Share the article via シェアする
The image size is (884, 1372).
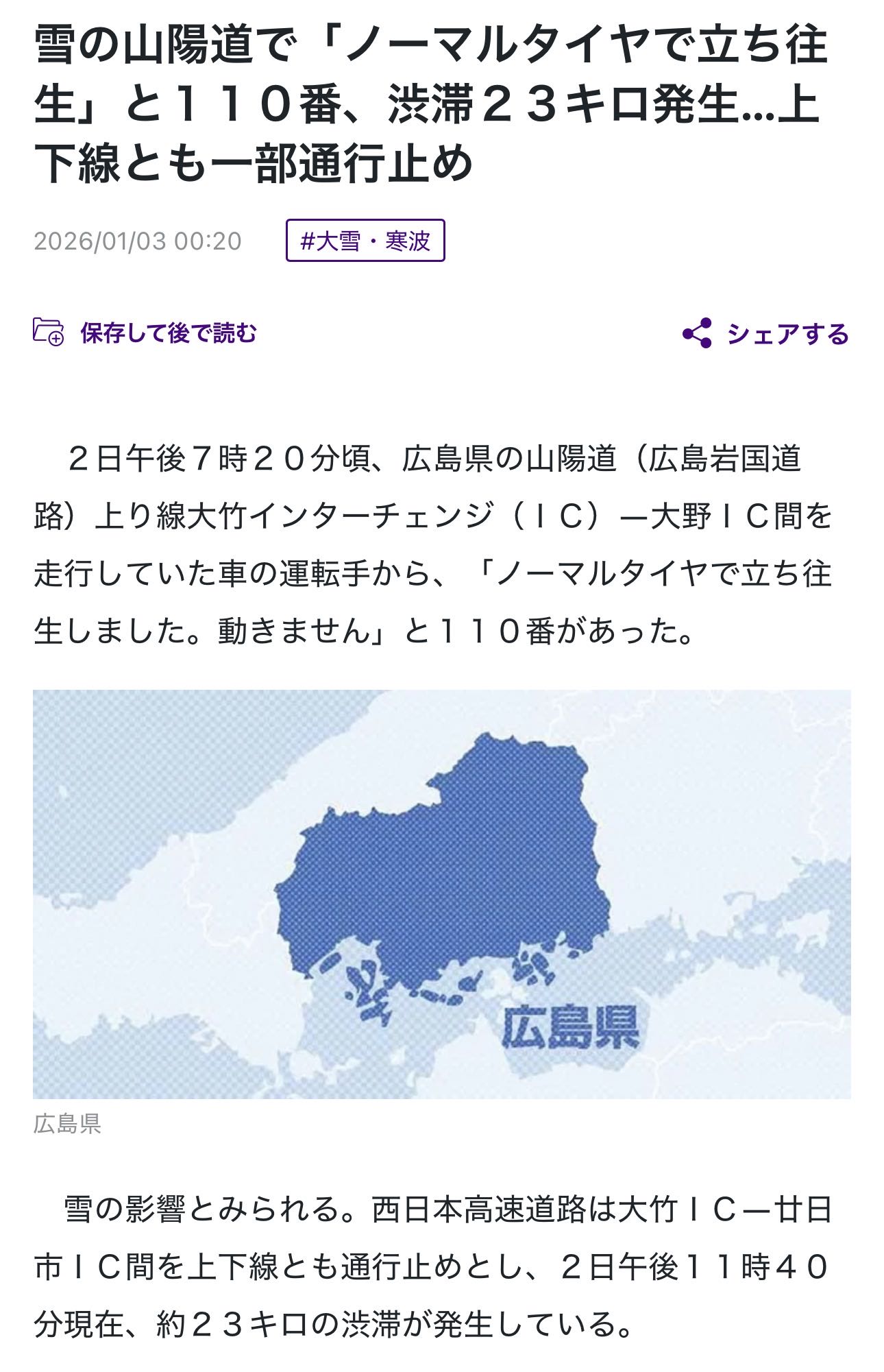click(x=766, y=334)
